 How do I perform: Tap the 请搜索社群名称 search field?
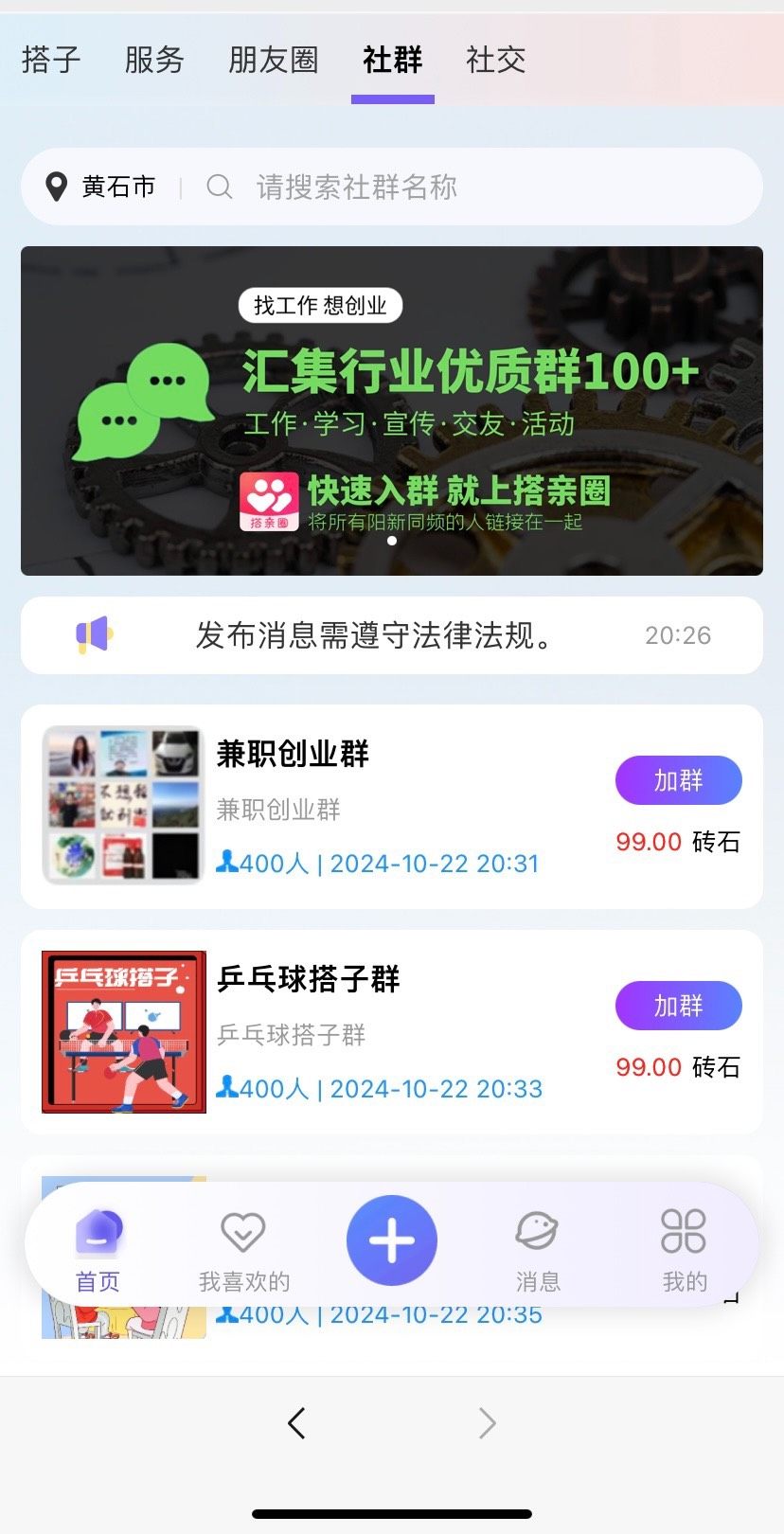coord(473,187)
